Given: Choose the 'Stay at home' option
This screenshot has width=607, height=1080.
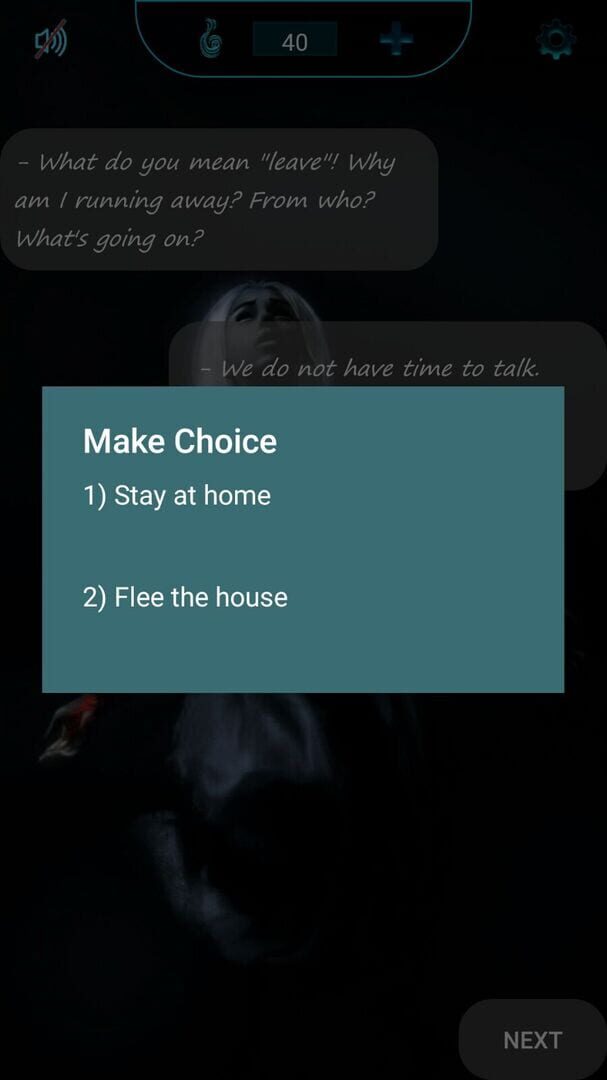Looking at the screenshot, I should tap(177, 495).
